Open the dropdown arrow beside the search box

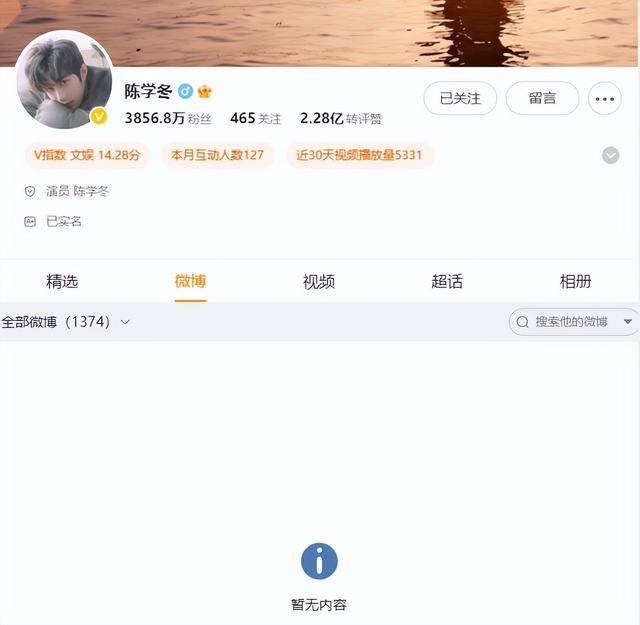[x=628, y=322]
